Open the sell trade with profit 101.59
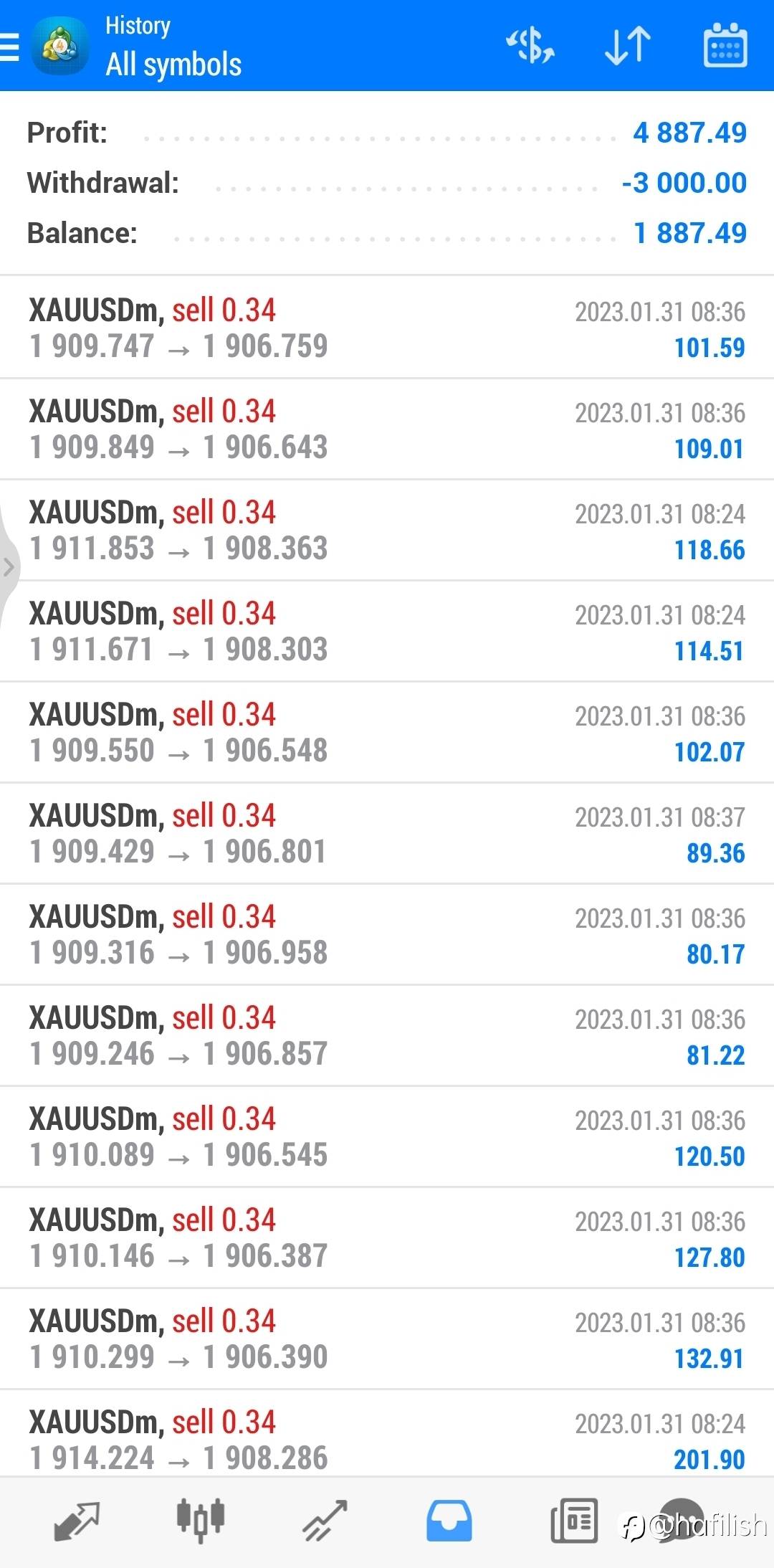774x1568 pixels. tap(387, 328)
